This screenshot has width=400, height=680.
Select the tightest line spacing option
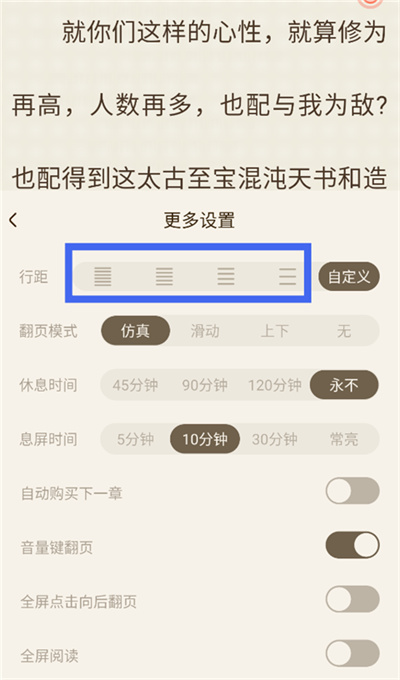pyautogui.click(x=103, y=276)
